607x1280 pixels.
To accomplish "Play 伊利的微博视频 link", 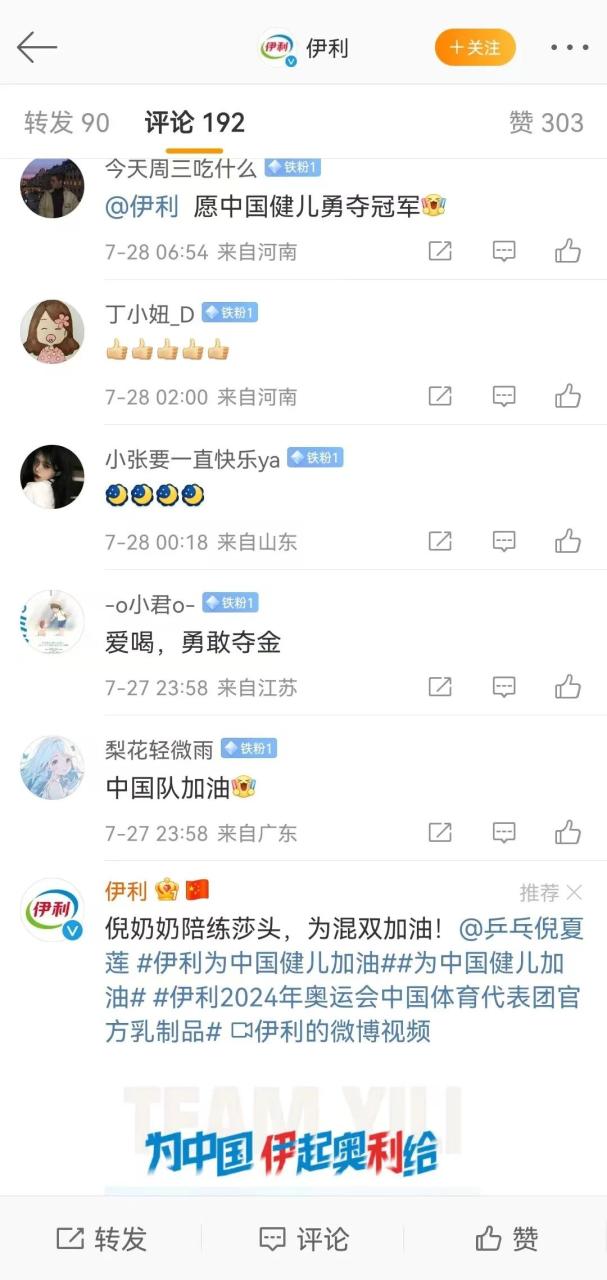I will pyautogui.click(x=330, y=1031).
